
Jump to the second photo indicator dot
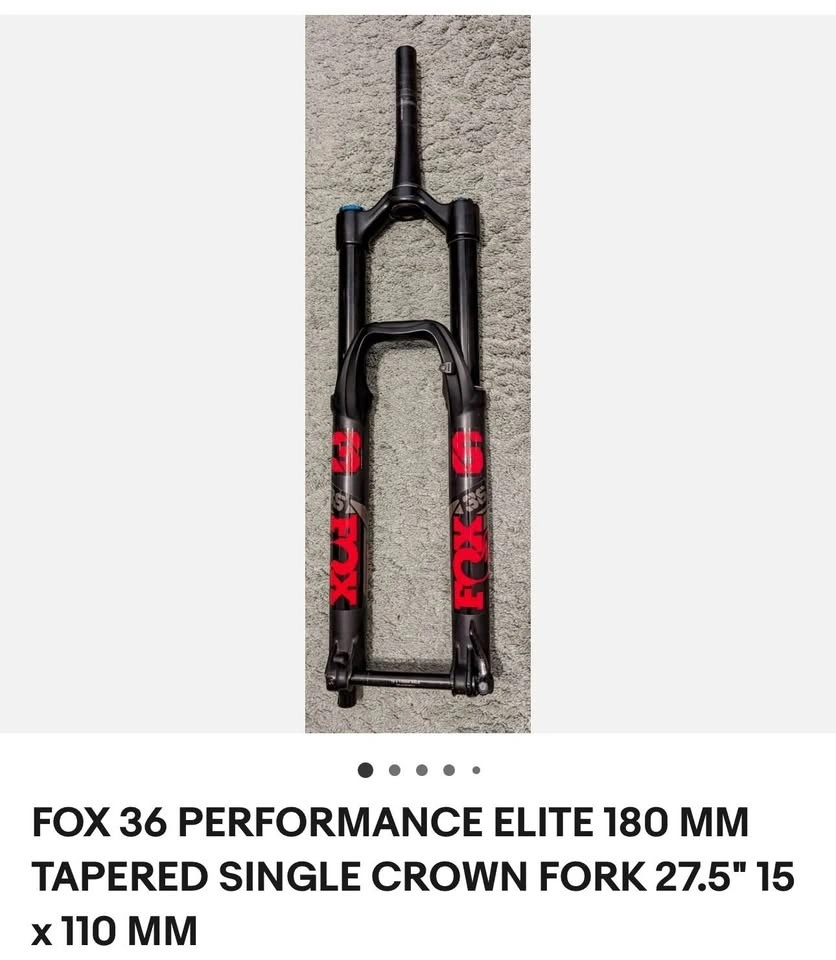394,770
